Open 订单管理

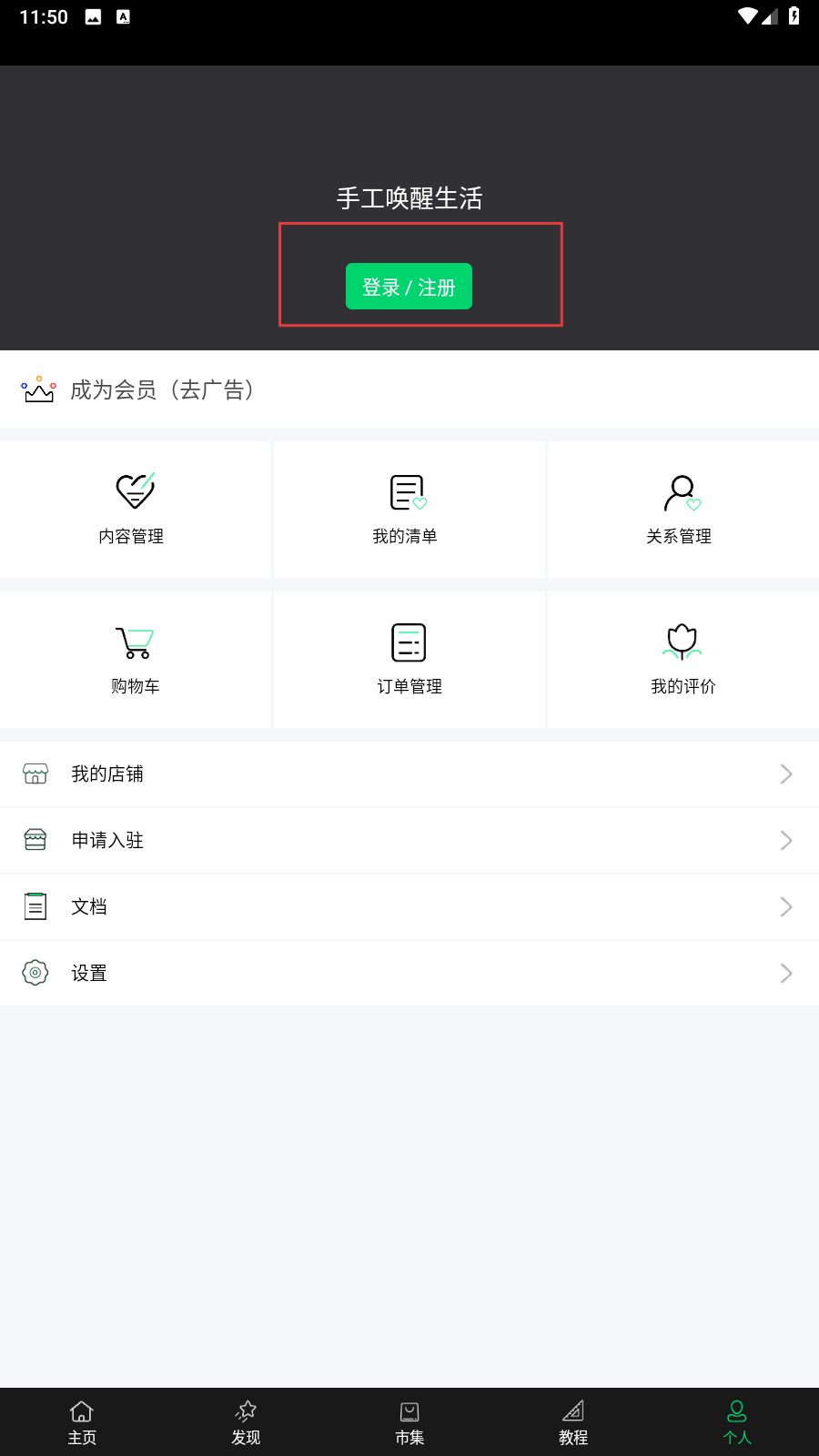[409, 659]
